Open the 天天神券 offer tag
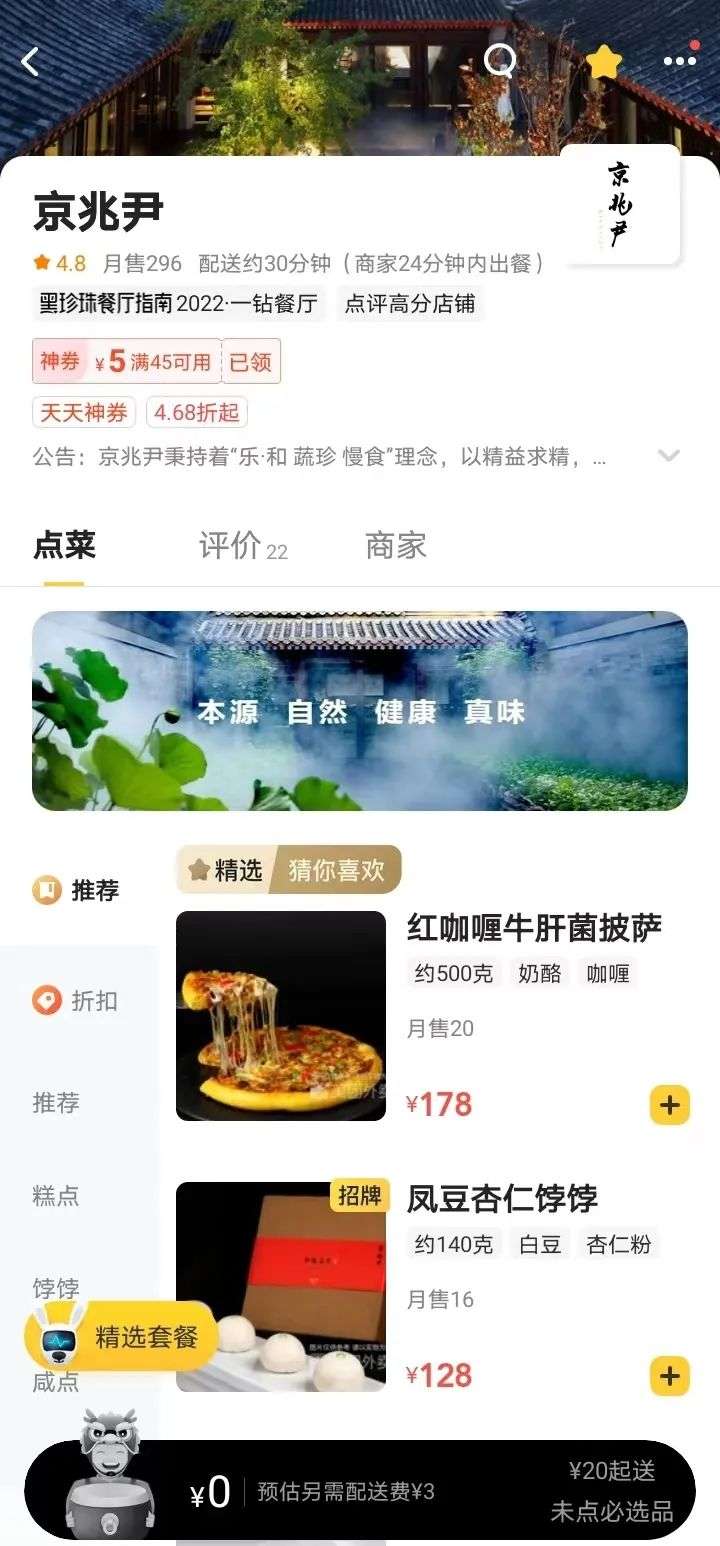The width and height of the screenshot is (720, 1546). tap(84, 412)
